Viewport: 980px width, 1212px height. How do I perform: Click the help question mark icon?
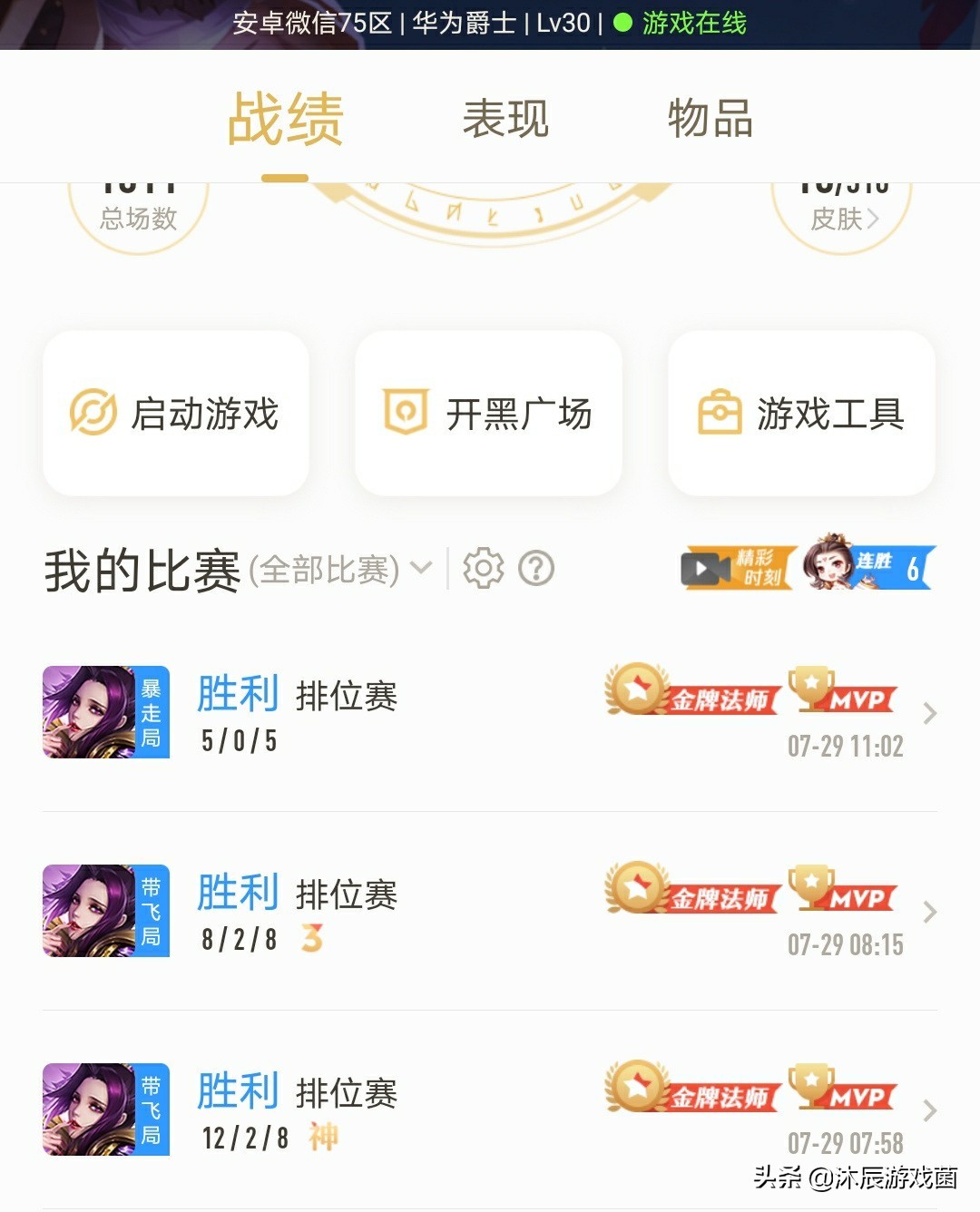(x=537, y=568)
